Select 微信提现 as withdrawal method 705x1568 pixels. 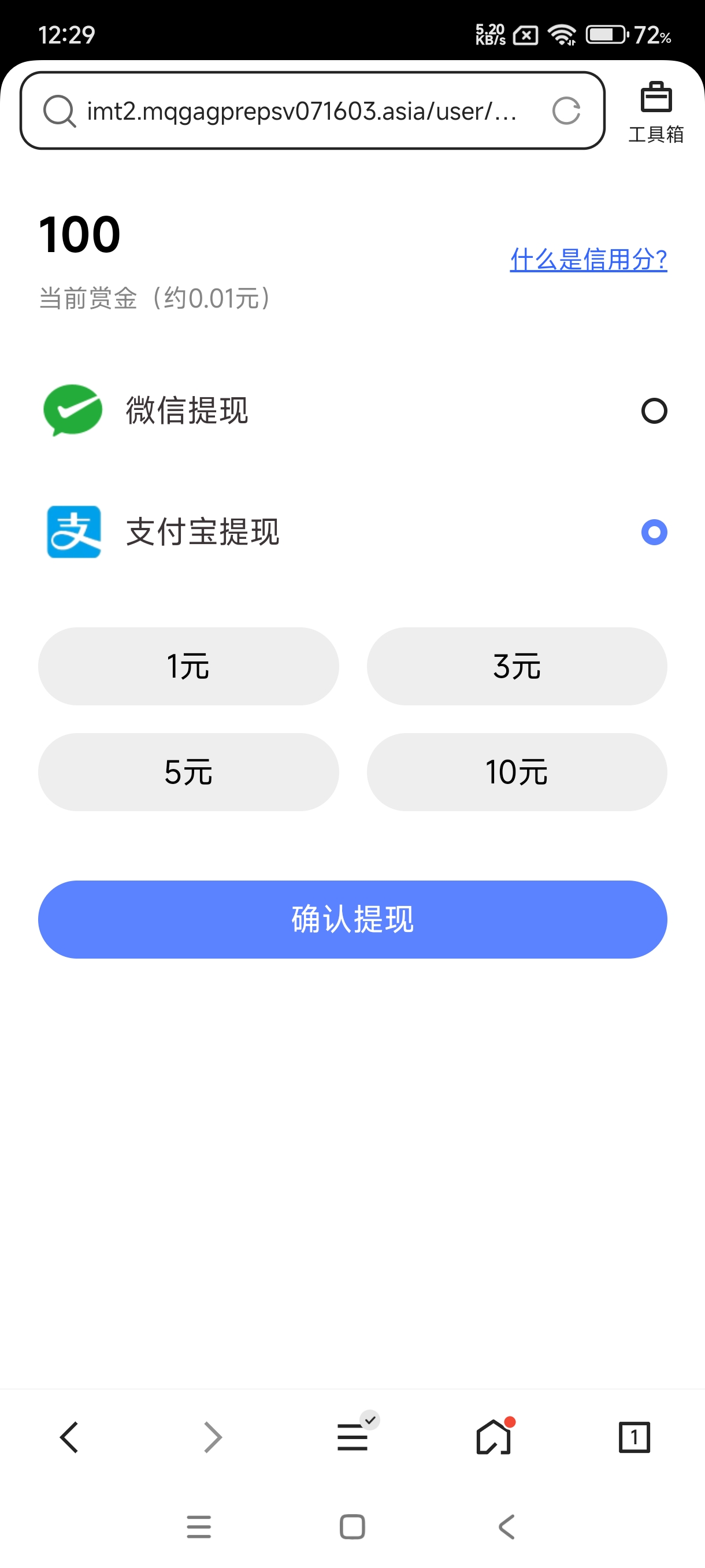click(655, 411)
